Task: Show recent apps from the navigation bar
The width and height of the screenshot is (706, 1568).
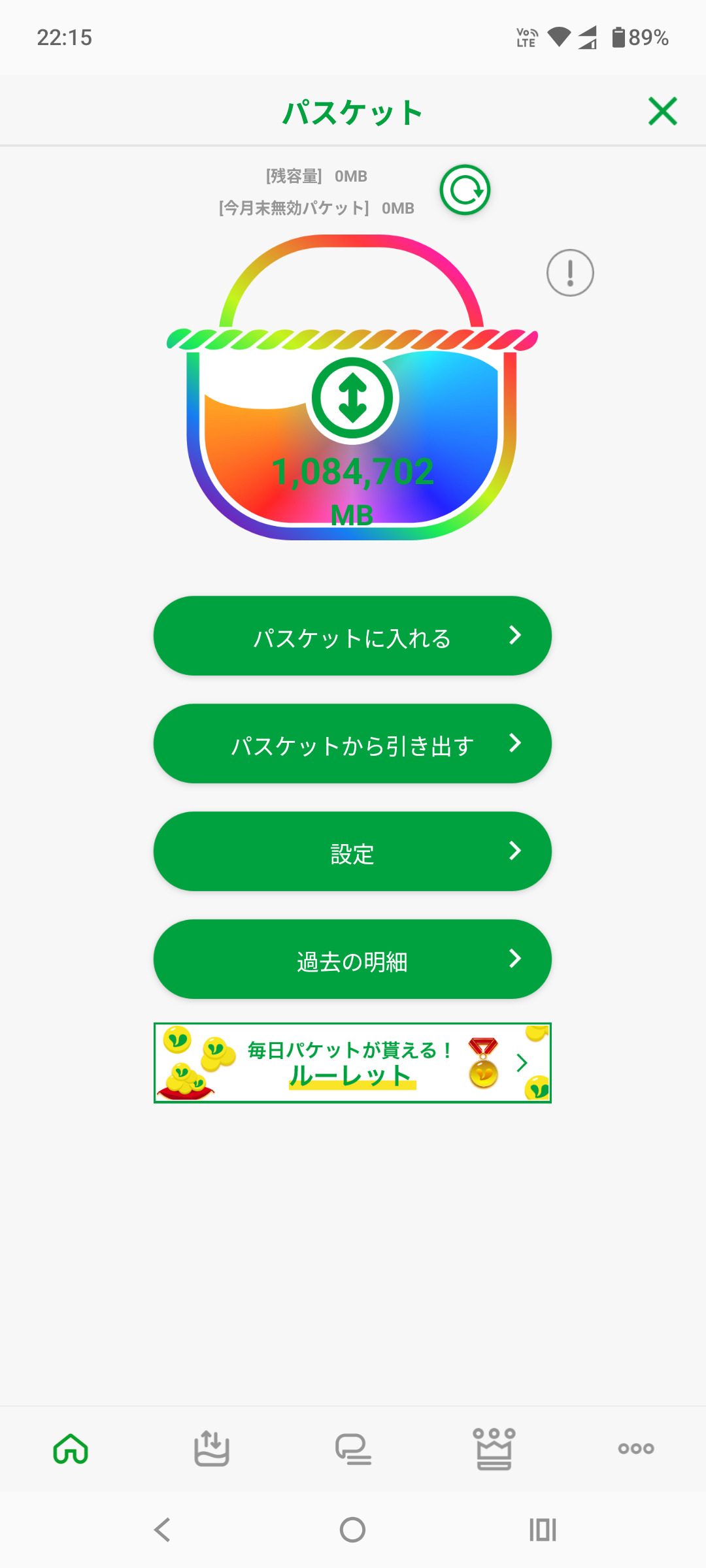Action: point(543,1529)
